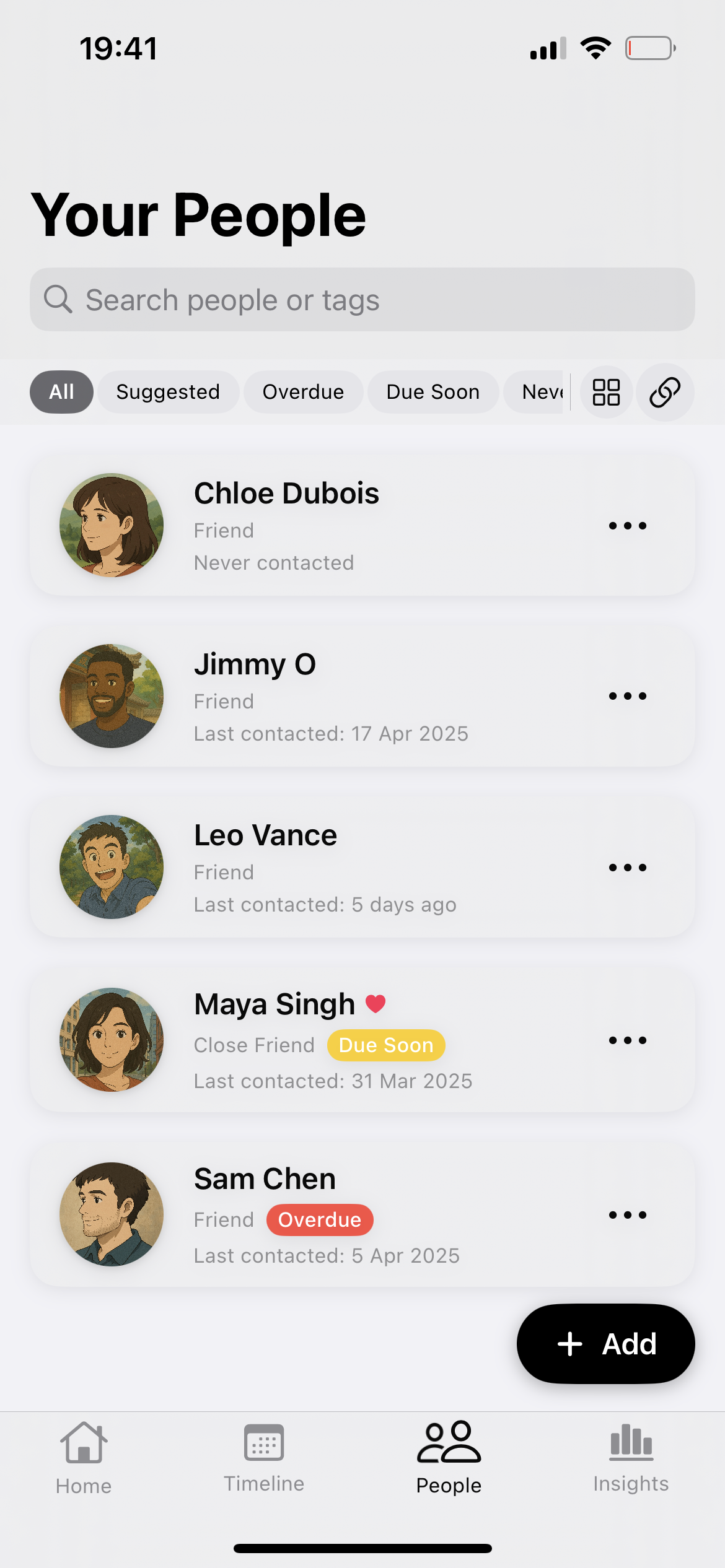Select the Suggested filter chip

[168, 392]
